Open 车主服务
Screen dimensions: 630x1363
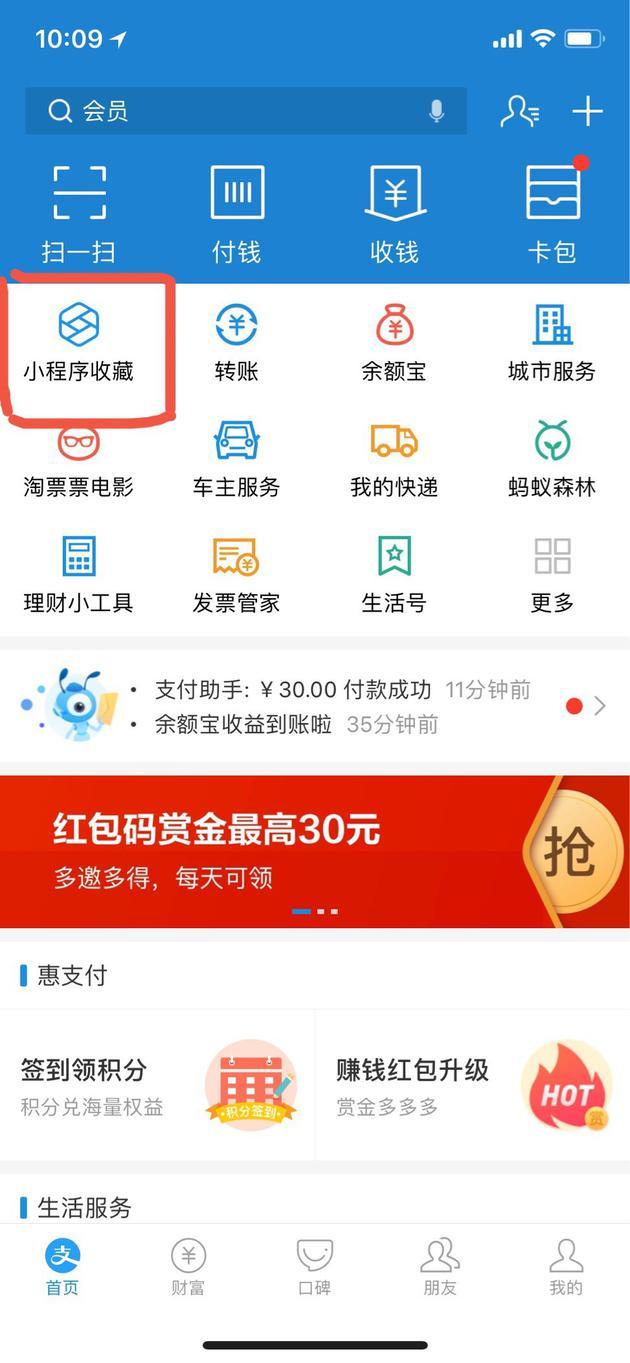[237, 459]
